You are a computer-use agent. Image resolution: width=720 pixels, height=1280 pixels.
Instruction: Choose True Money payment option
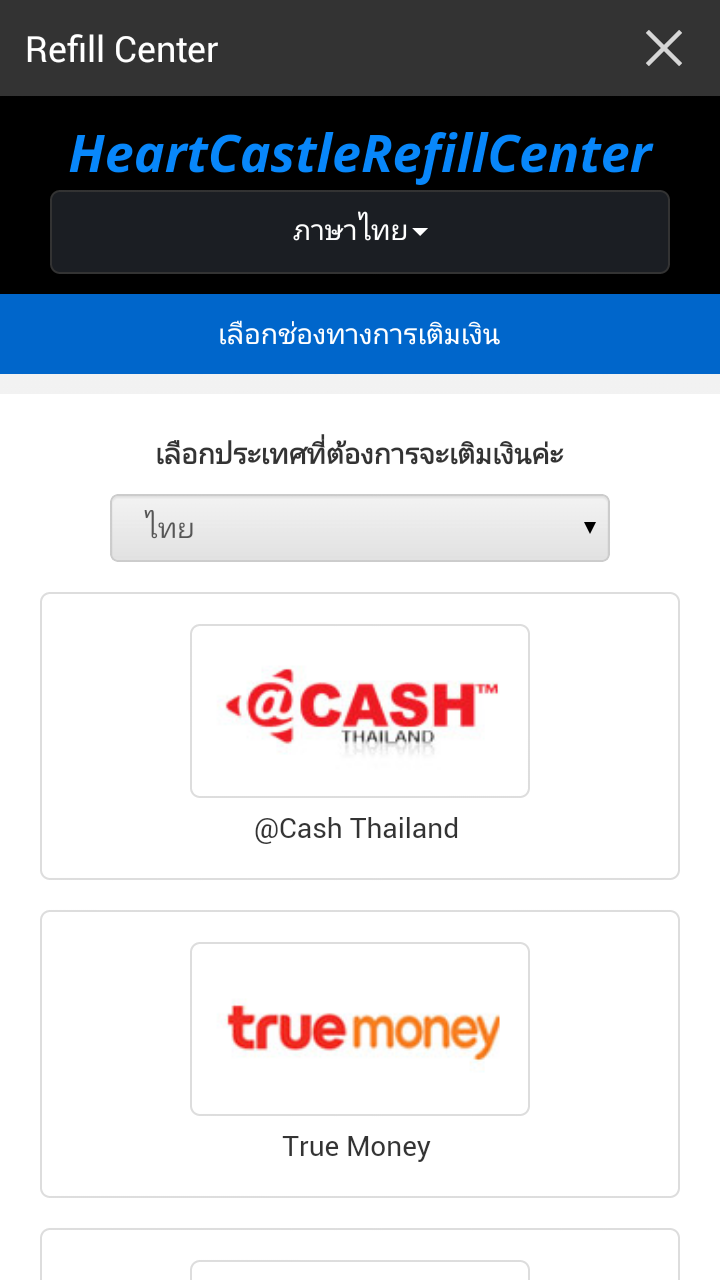pos(360,1030)
